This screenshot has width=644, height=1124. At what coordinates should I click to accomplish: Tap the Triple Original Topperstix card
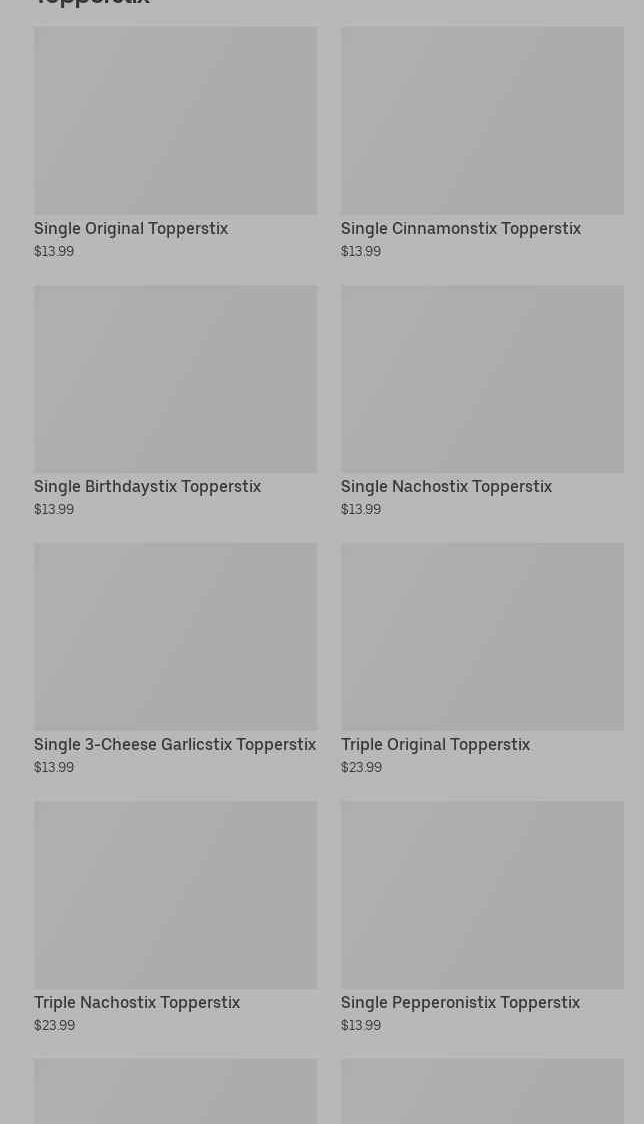[482, 659]
